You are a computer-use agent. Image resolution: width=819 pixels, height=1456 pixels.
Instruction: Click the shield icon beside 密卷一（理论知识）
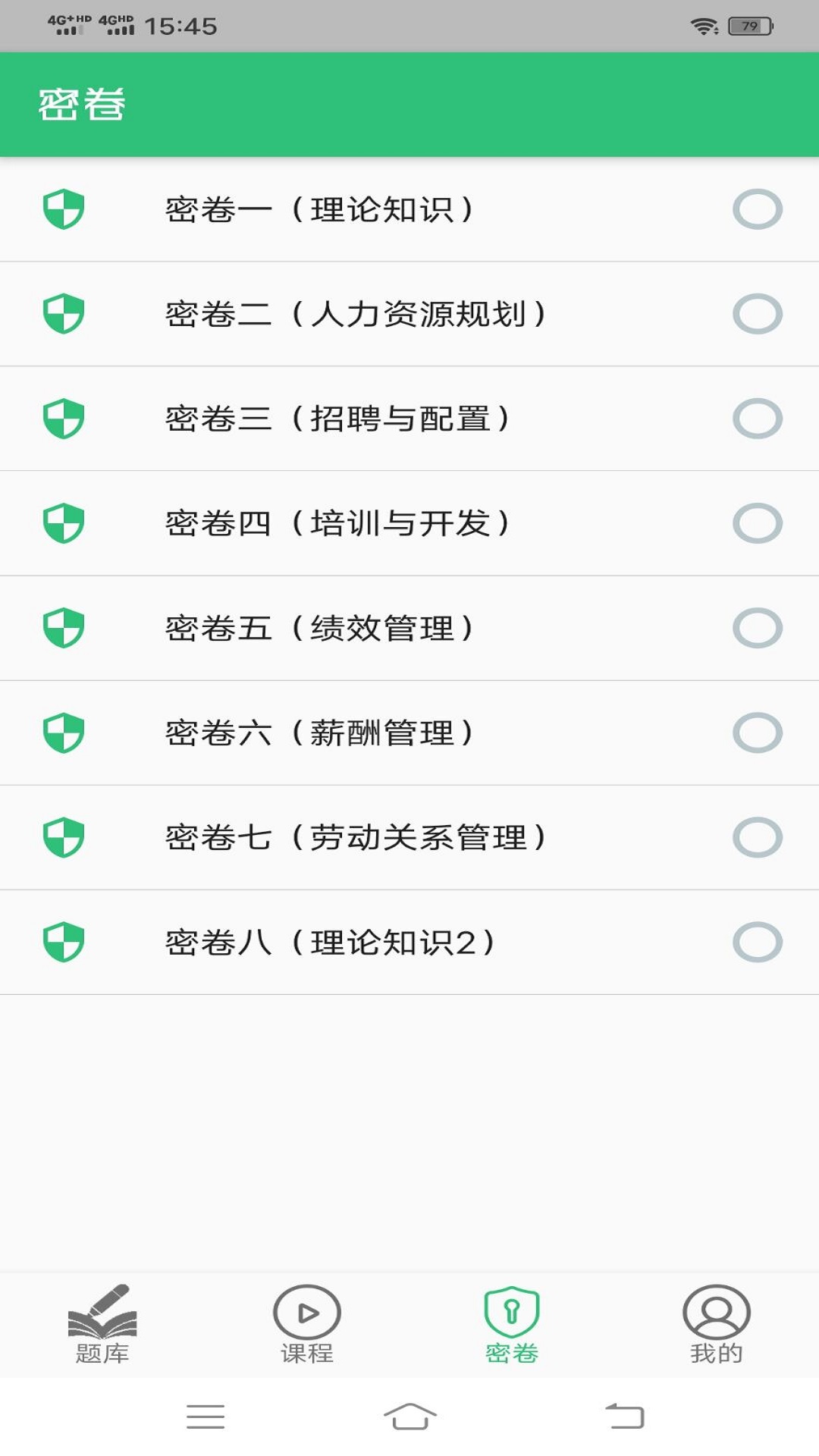coord(64,211)
